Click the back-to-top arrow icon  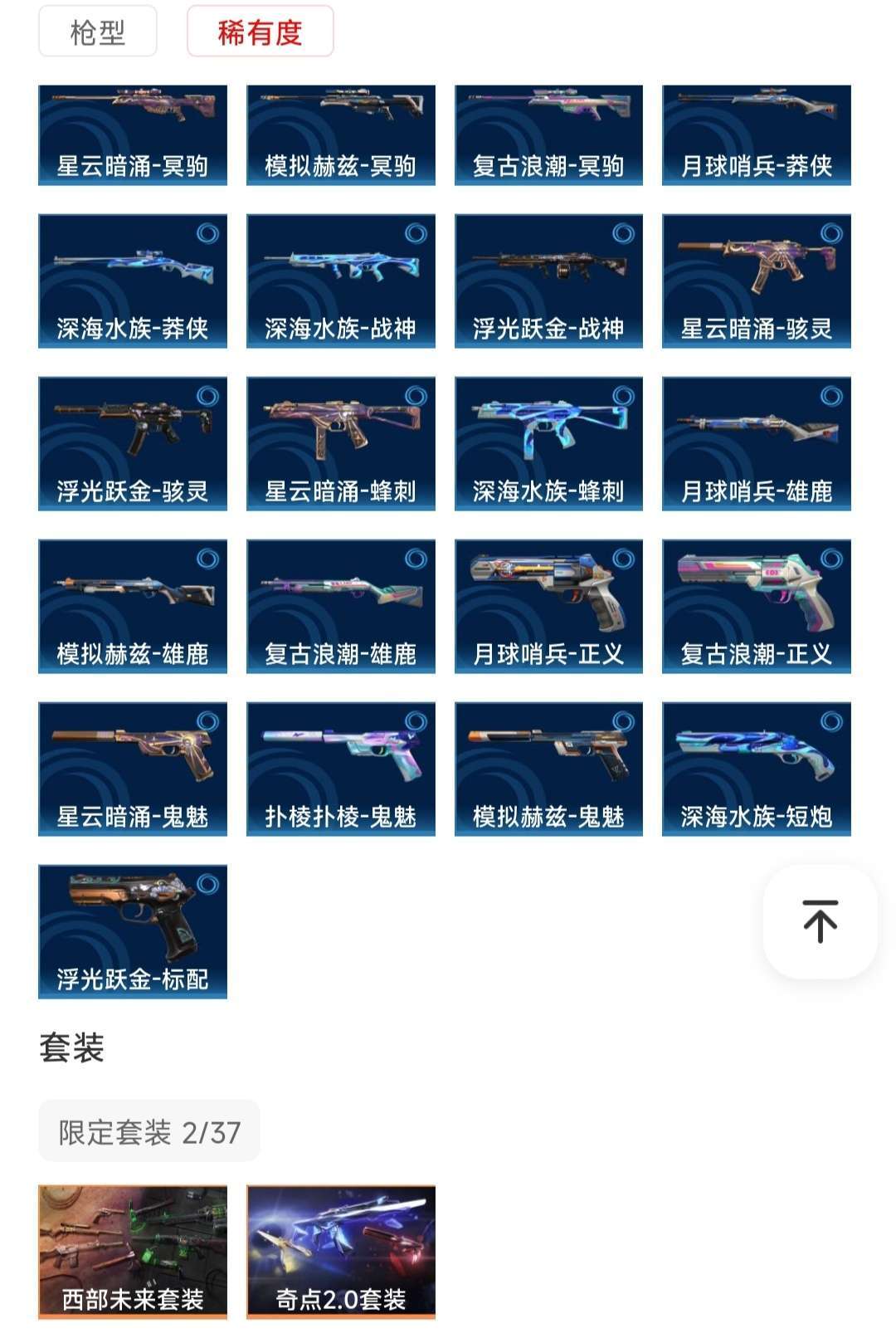coord(820,921)
